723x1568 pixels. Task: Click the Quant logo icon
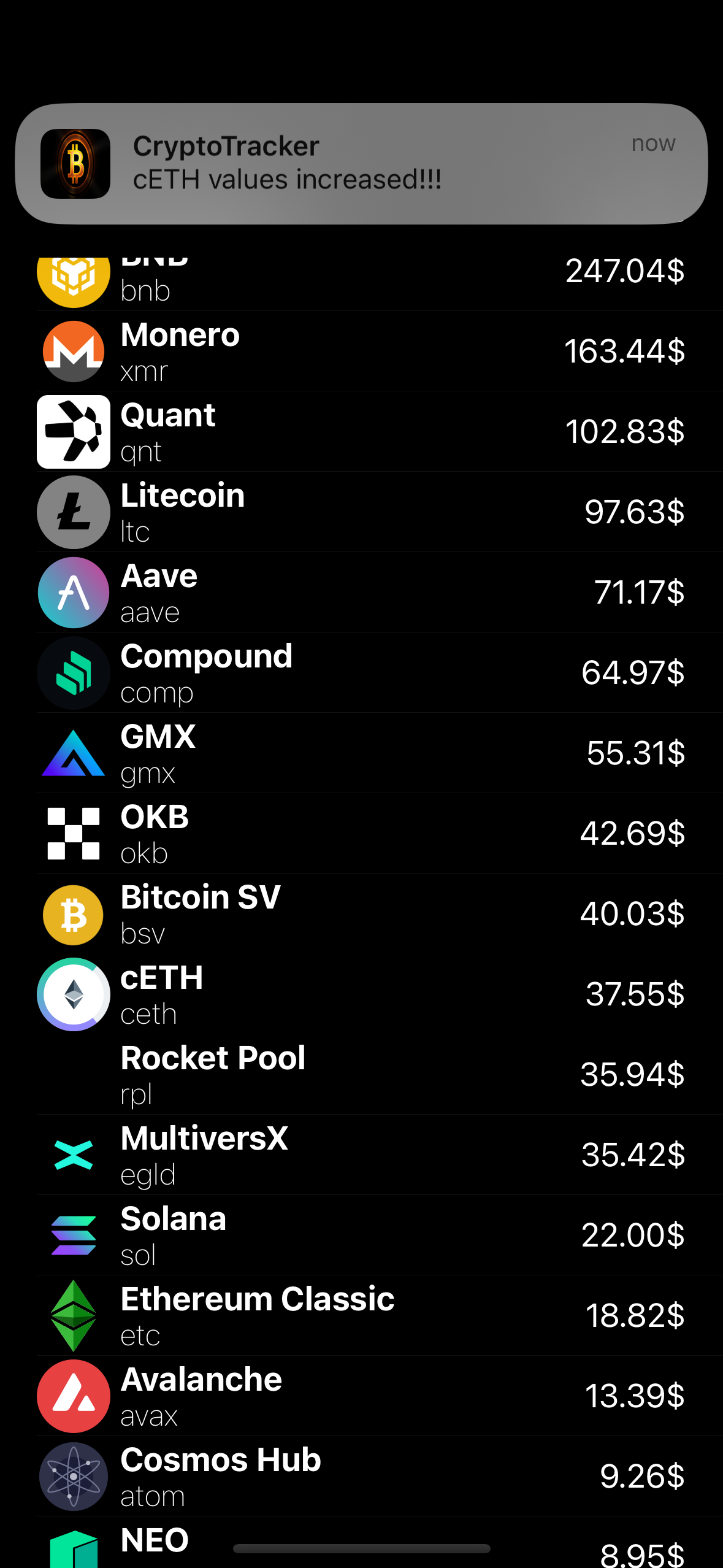(73, 431)
